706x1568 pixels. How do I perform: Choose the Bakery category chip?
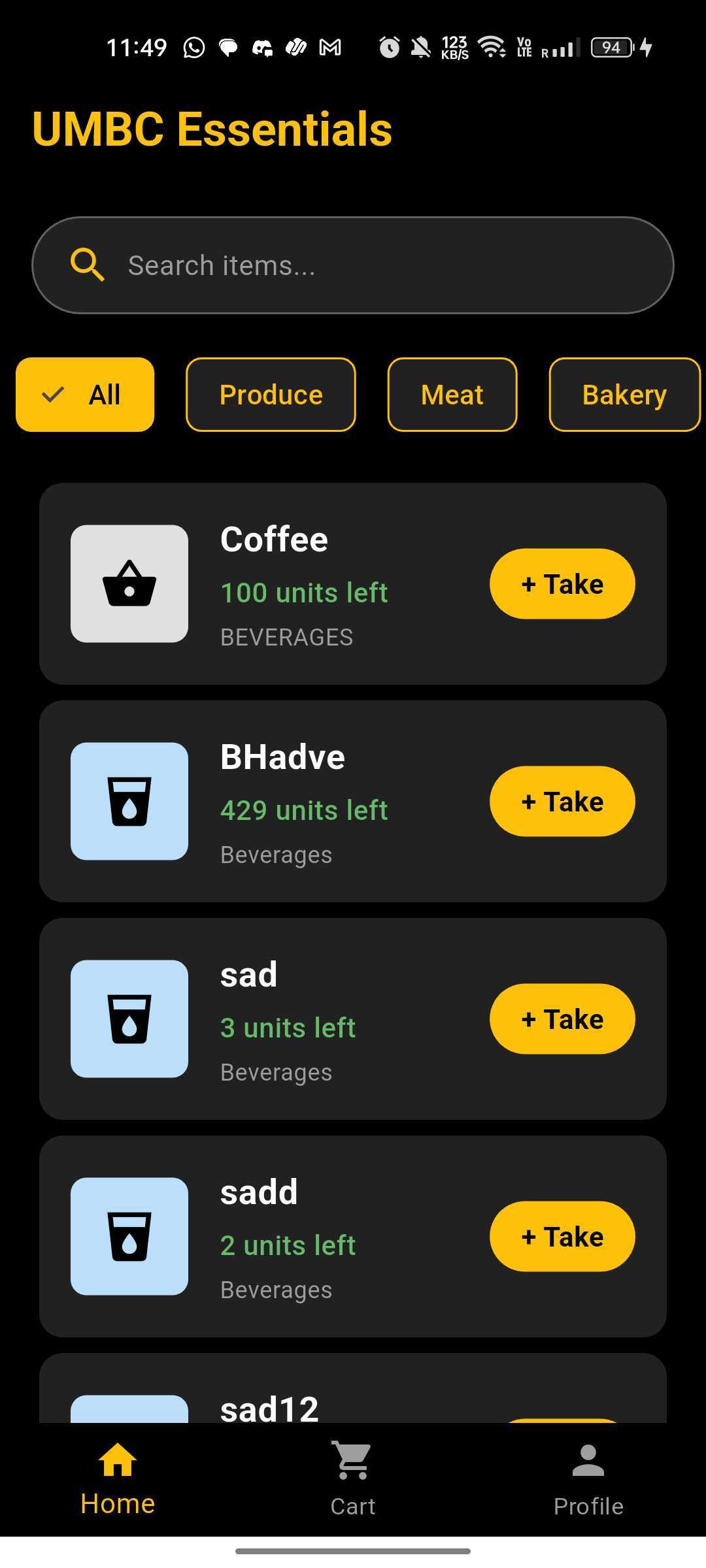pyautogui.click(x=624, y=395)
